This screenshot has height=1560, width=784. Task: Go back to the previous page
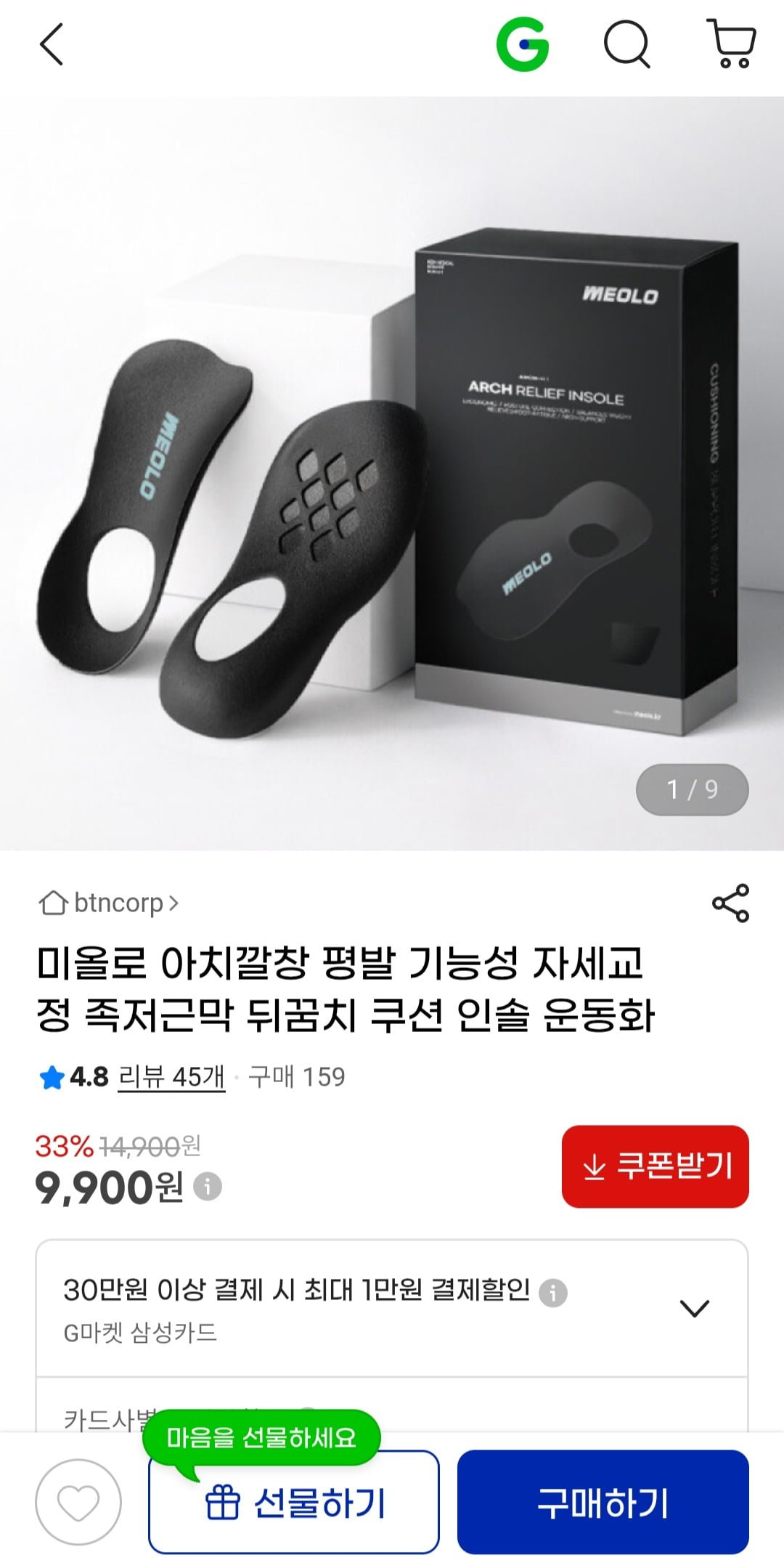[x=52, y=44]
